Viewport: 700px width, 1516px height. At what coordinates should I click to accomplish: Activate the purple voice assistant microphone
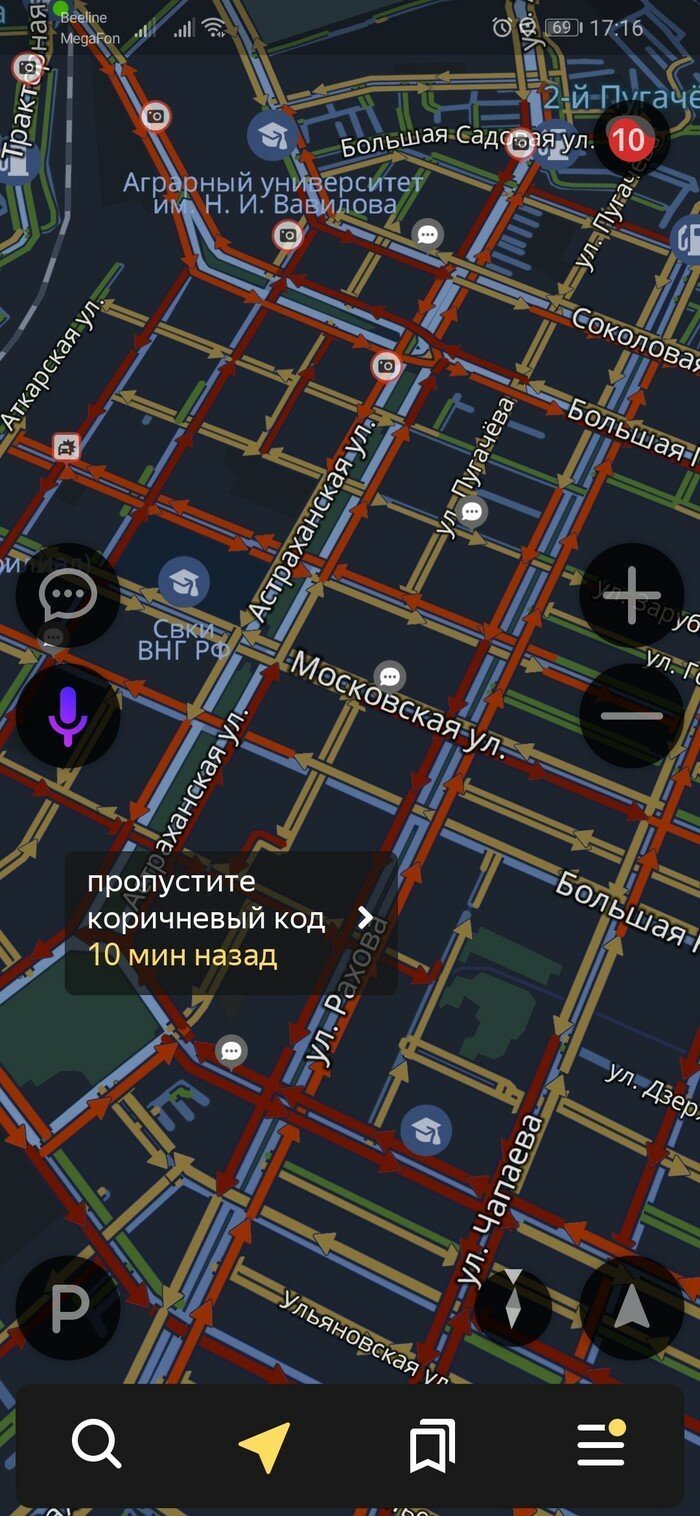click(67, 716)
